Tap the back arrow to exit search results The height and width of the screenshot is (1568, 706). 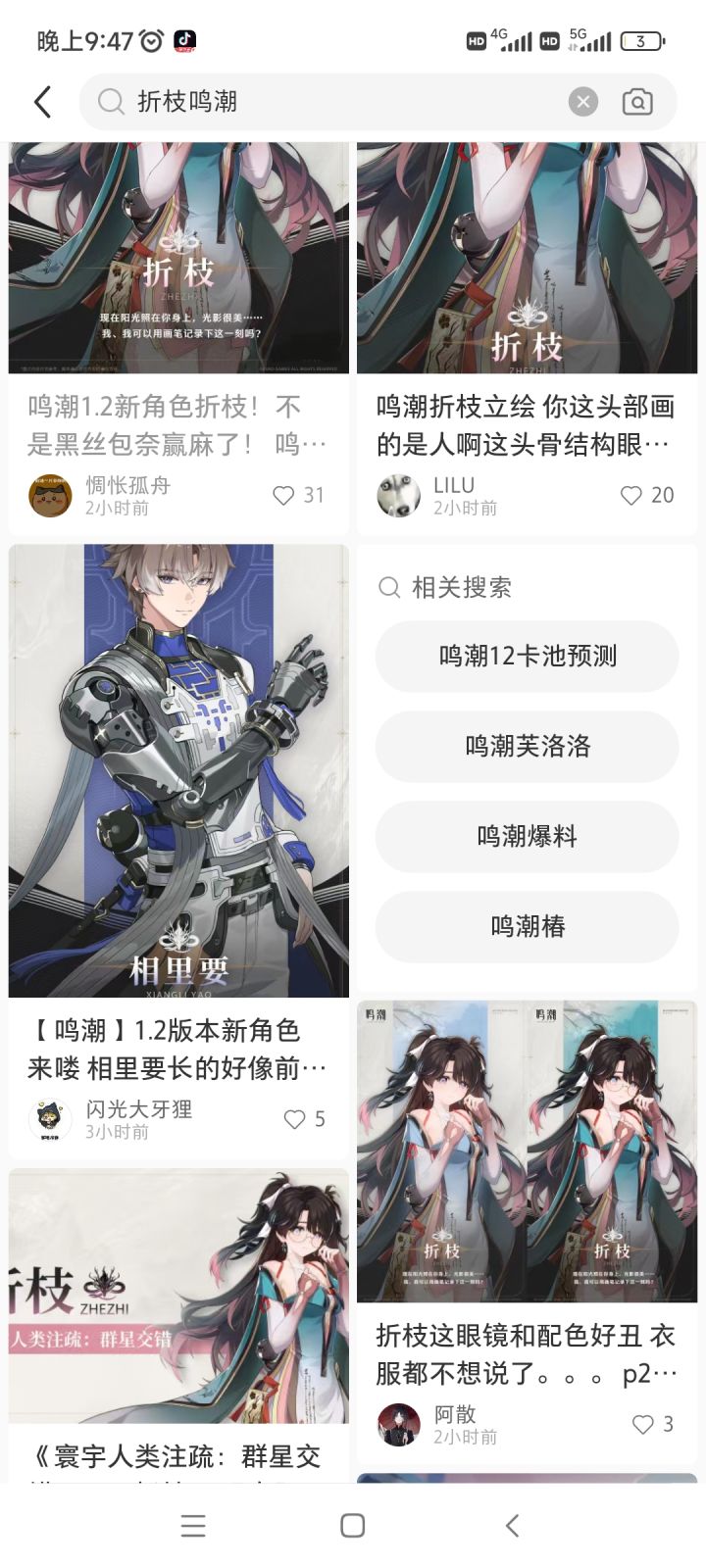click(41, 102)
